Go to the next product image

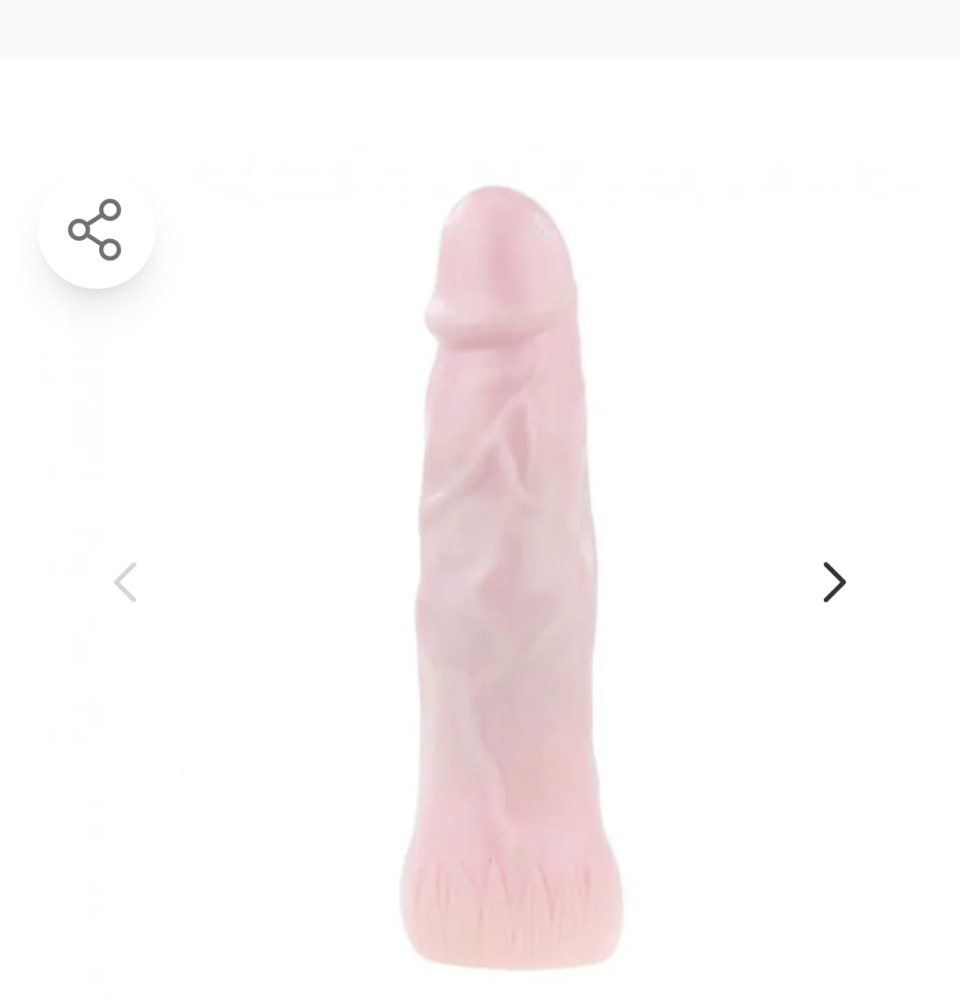[x=833, y=582]
